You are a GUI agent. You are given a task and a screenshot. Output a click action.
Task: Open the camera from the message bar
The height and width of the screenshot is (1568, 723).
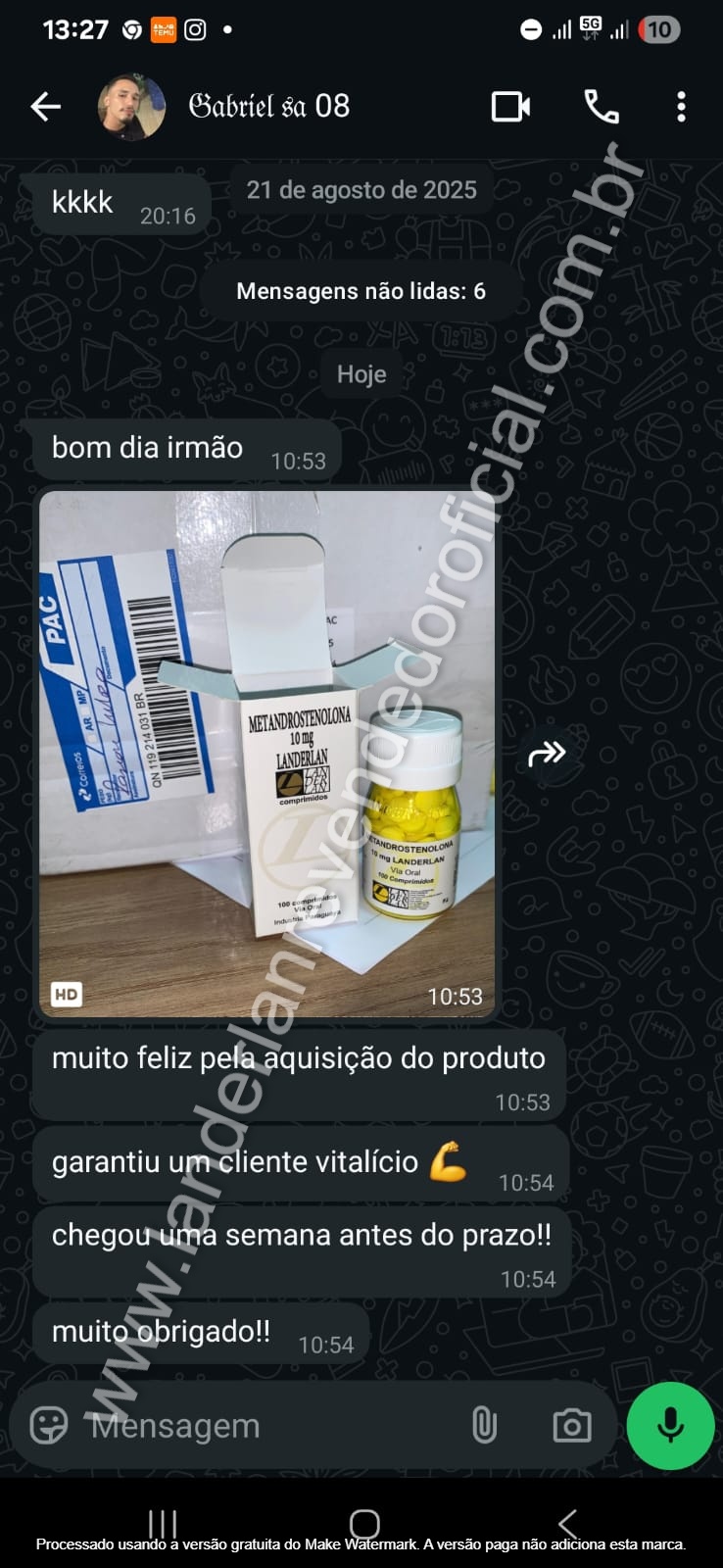click(x=571, y=1426)
